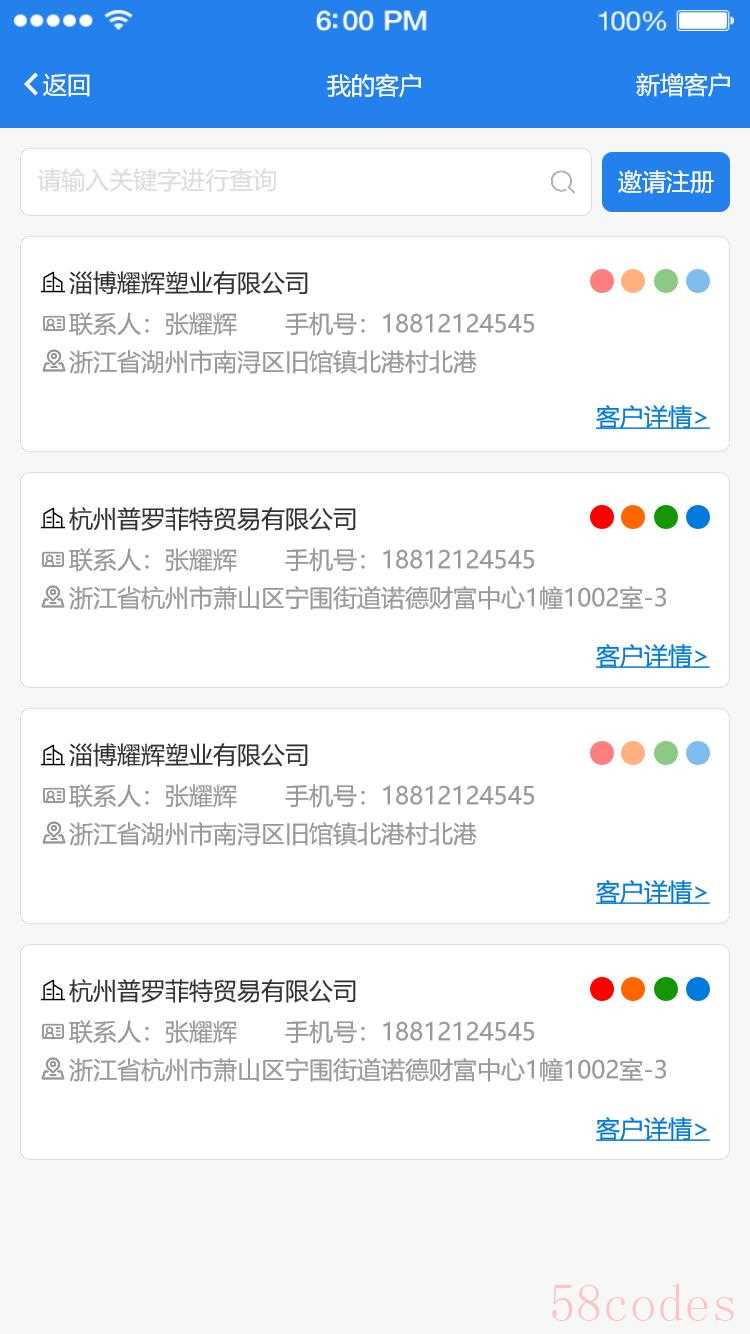
Task: Focus the keyword search field
Action: (x=306, y=181)
